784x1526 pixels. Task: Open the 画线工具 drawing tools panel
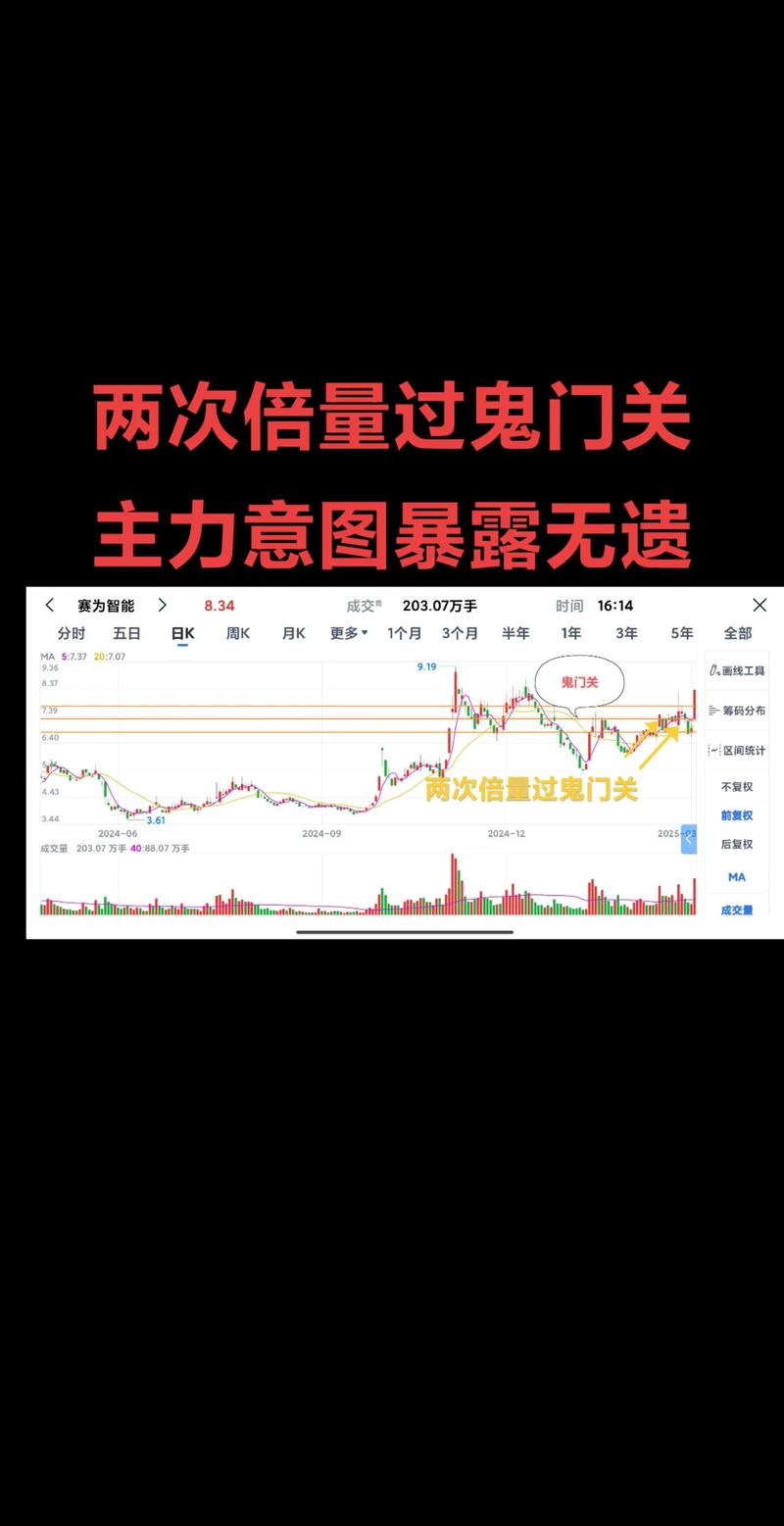pos(740,670)
